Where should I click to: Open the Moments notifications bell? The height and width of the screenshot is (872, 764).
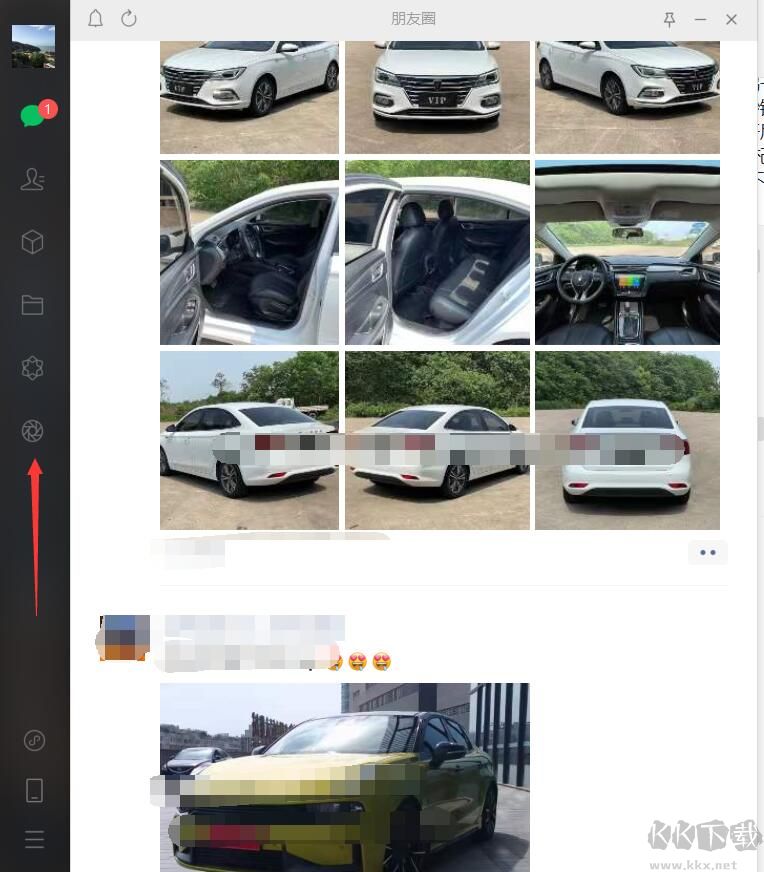96,19
